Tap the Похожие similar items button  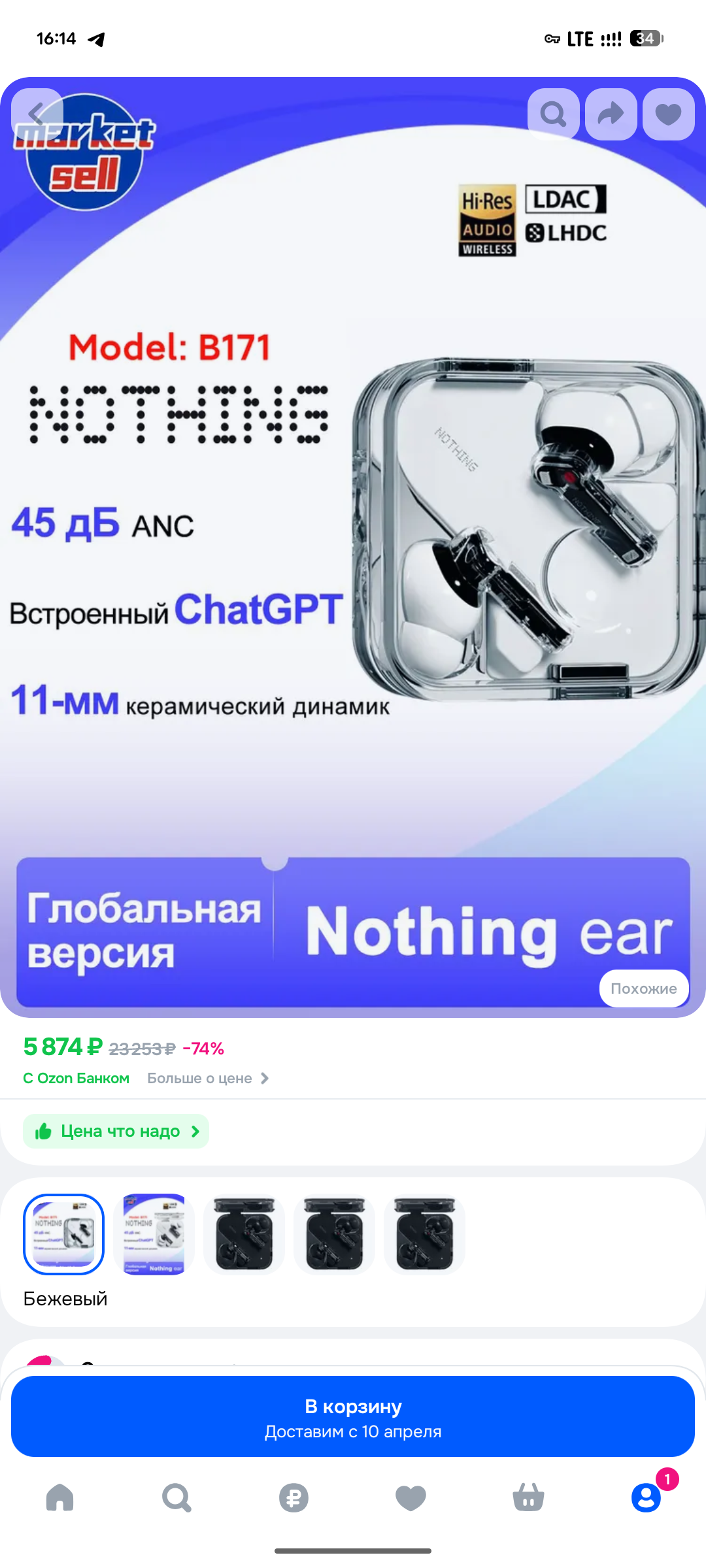[x=643, y=988]
